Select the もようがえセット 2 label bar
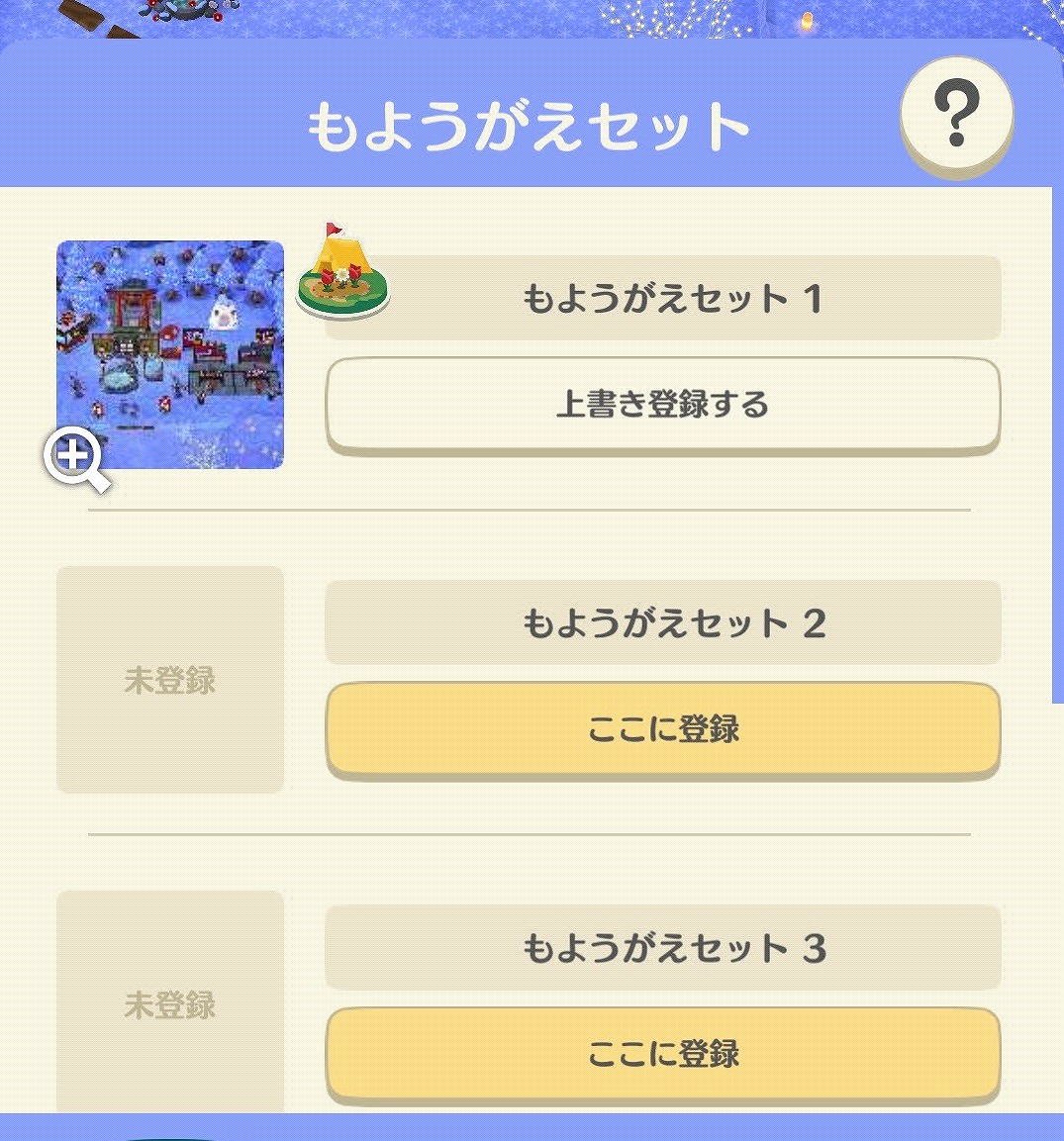 tap(663, 622)
